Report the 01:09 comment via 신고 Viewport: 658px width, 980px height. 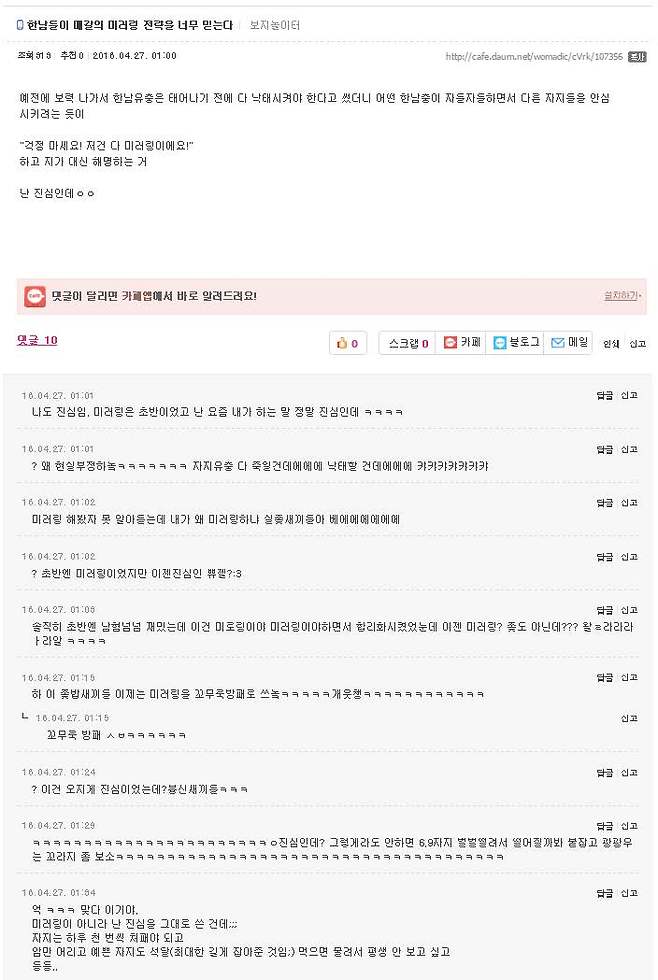coord(629,610)
